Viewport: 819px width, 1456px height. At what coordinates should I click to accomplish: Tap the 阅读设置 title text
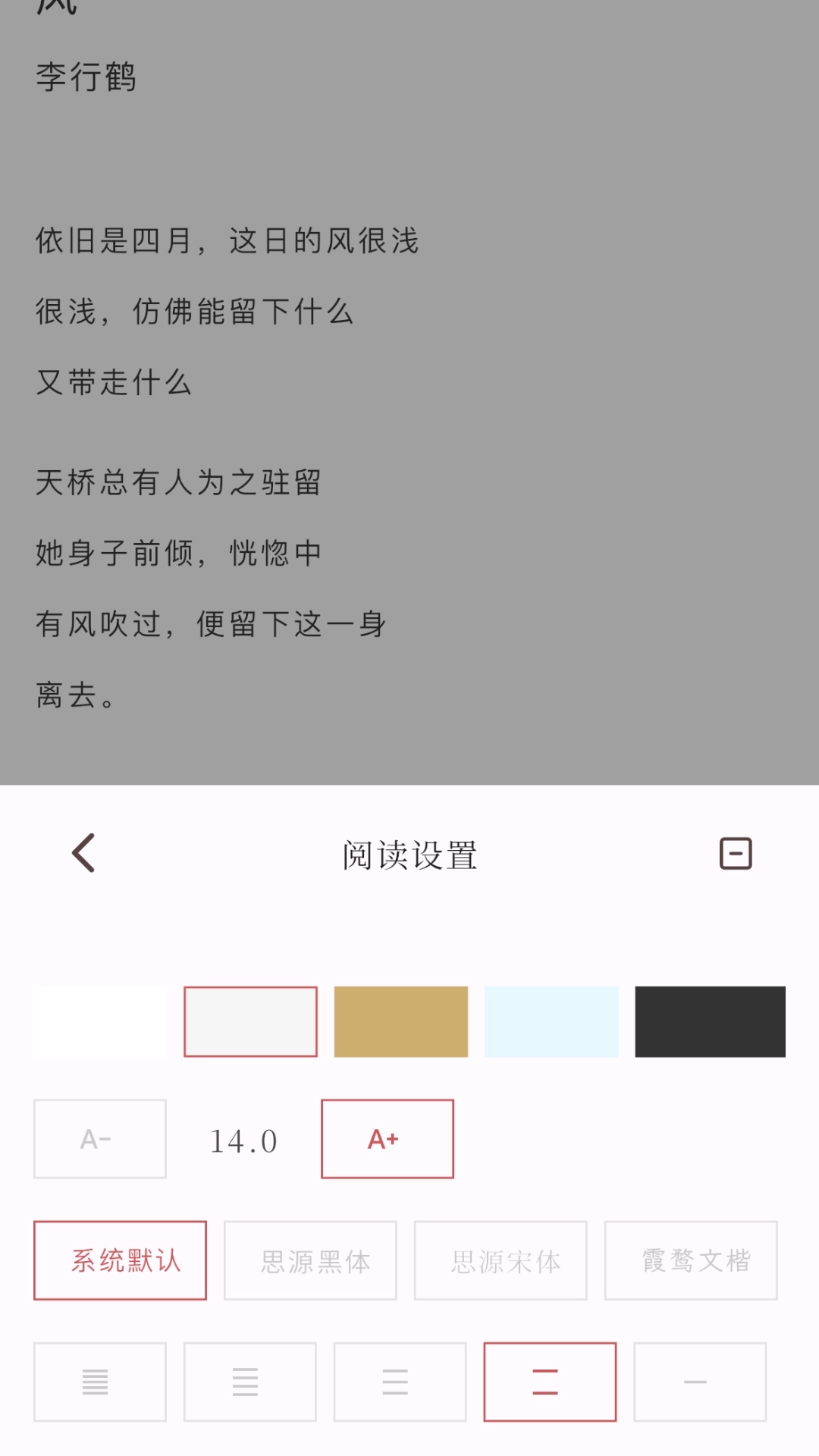click(x=409, y=853)
